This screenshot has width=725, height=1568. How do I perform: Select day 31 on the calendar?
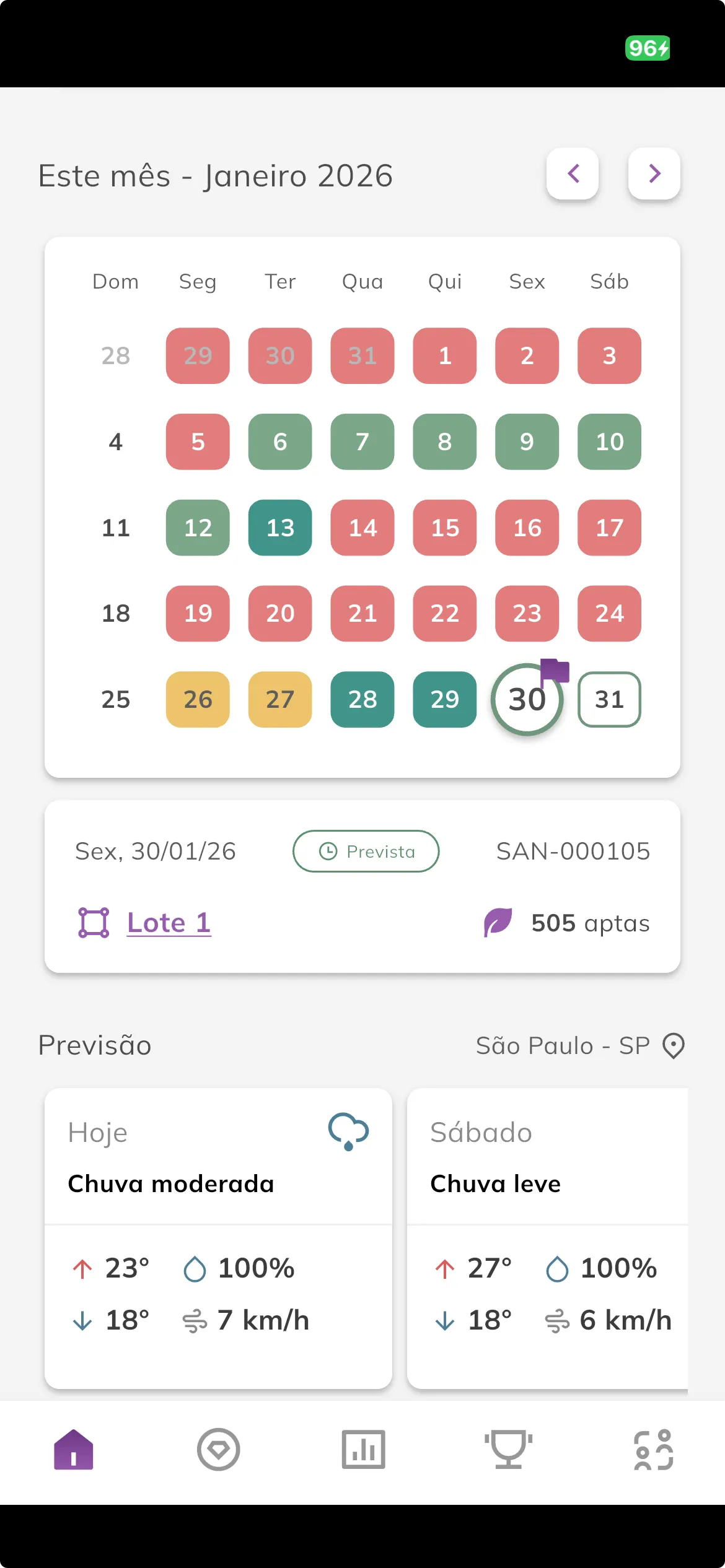(x=609, y=699)
